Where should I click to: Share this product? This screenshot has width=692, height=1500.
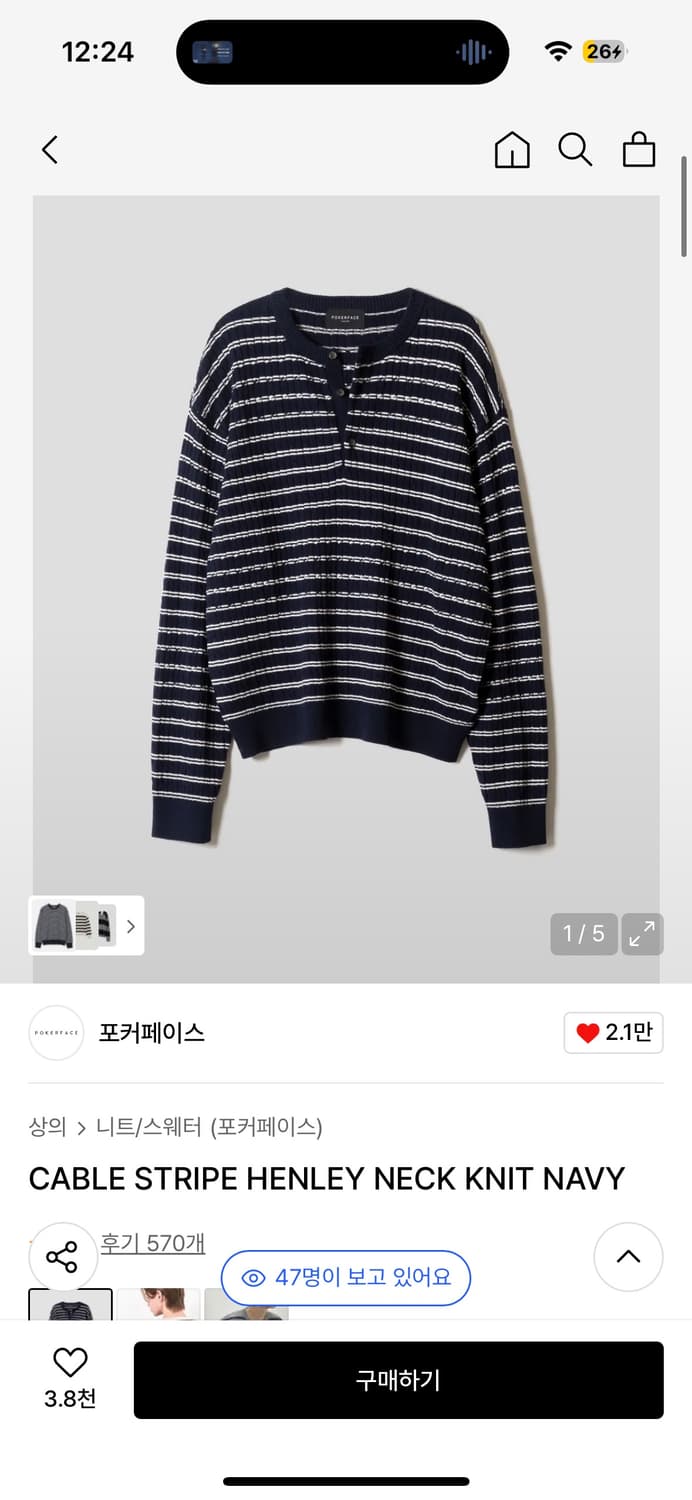[62, 1257]
